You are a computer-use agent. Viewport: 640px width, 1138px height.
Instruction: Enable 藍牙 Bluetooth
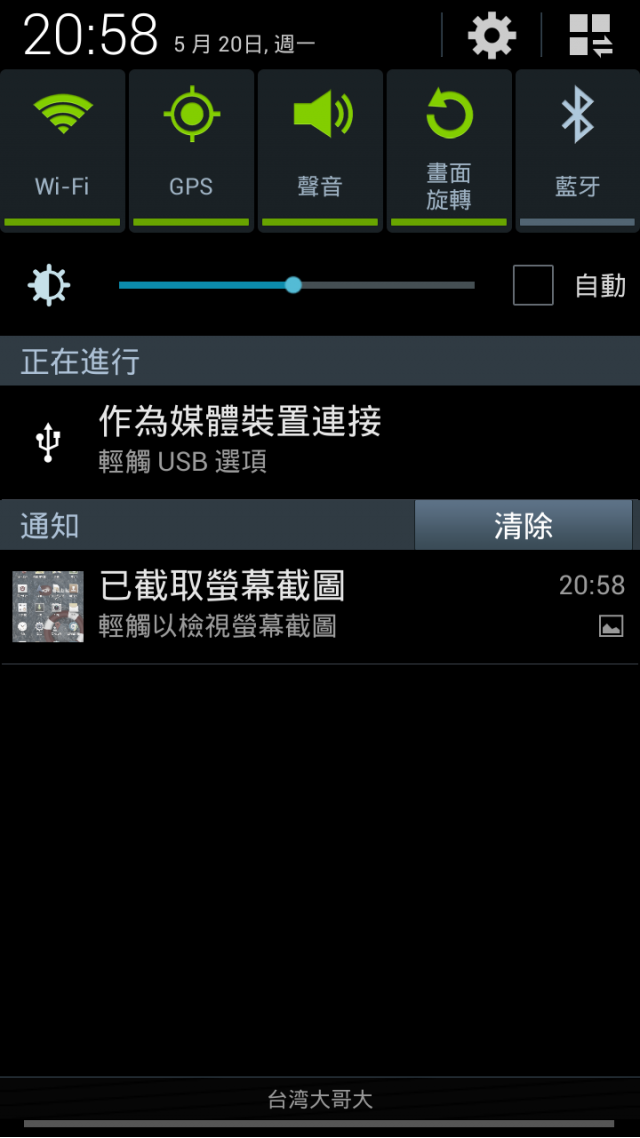point(577,150)
